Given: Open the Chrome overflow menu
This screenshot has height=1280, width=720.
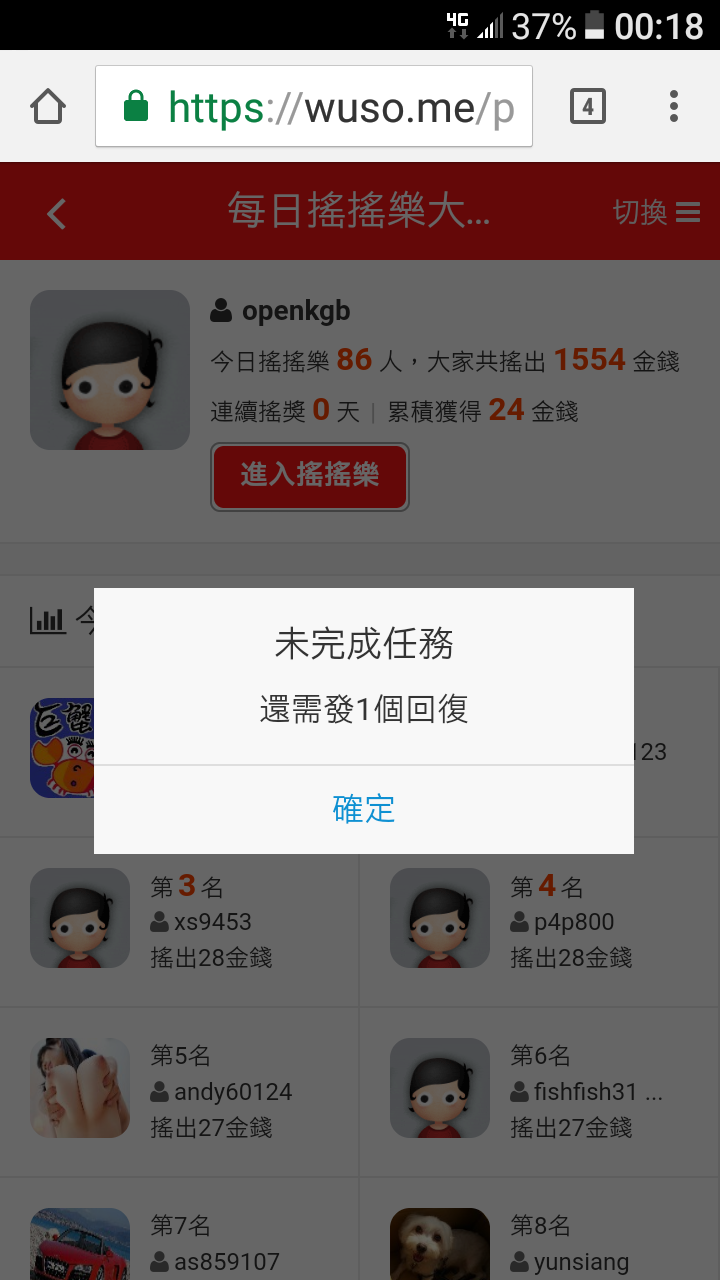Looking at the screenshot, I should 674,106.
